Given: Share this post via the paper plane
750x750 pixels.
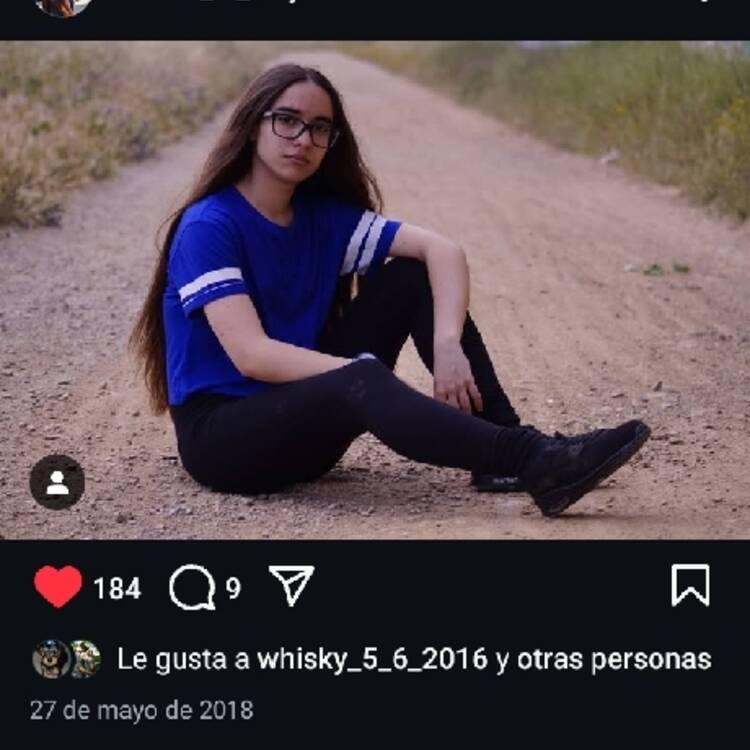Looking at the screenshot, I should click(x=292, y=586).
